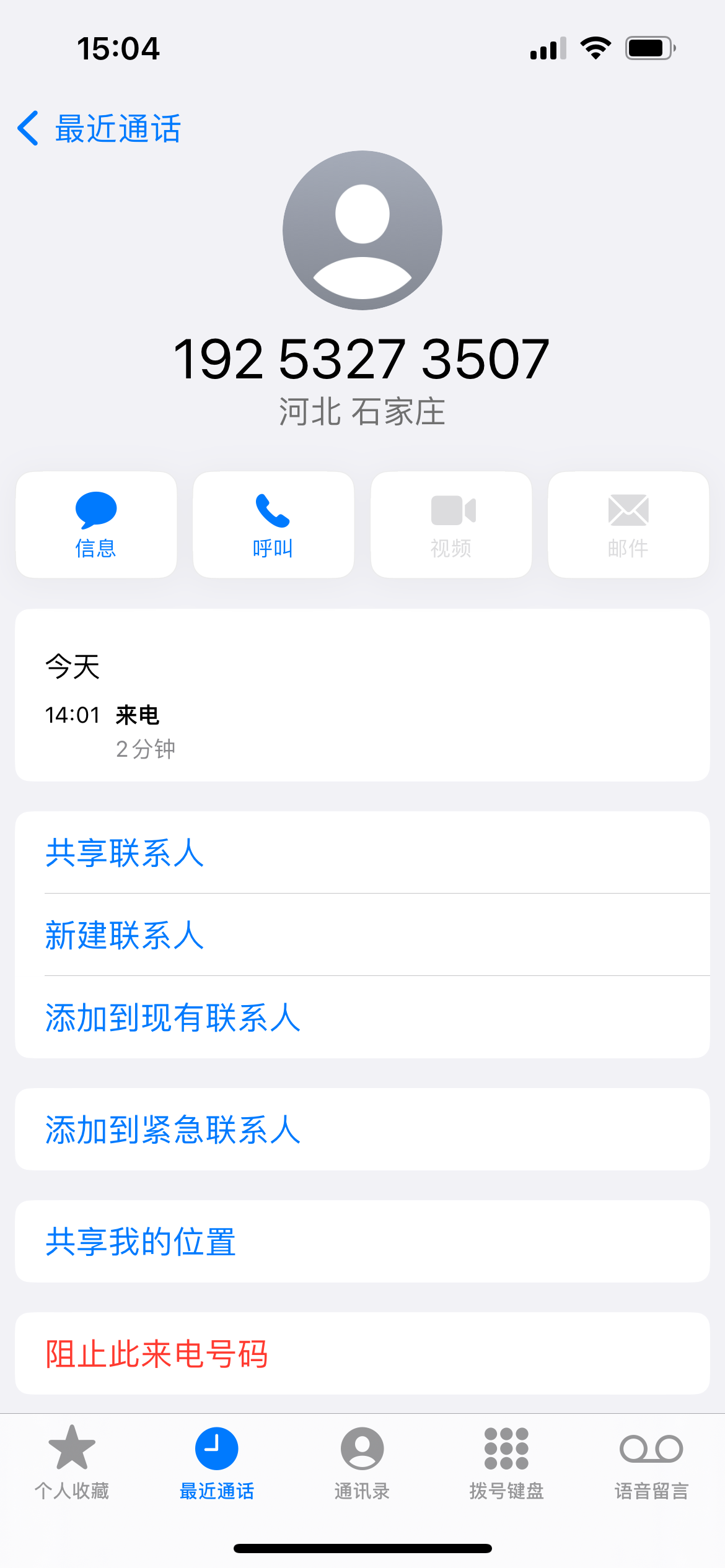Block caller via 阻止此来电号码
The image size is (725, 1568).
156,1354
